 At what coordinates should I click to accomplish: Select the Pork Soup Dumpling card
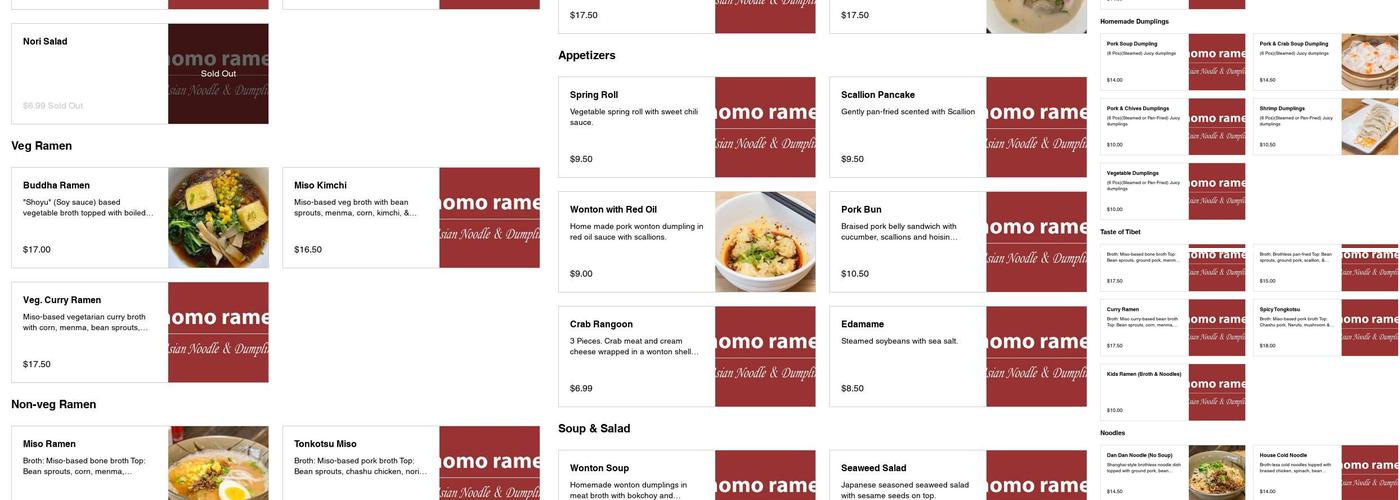(x=1145, y=62)
